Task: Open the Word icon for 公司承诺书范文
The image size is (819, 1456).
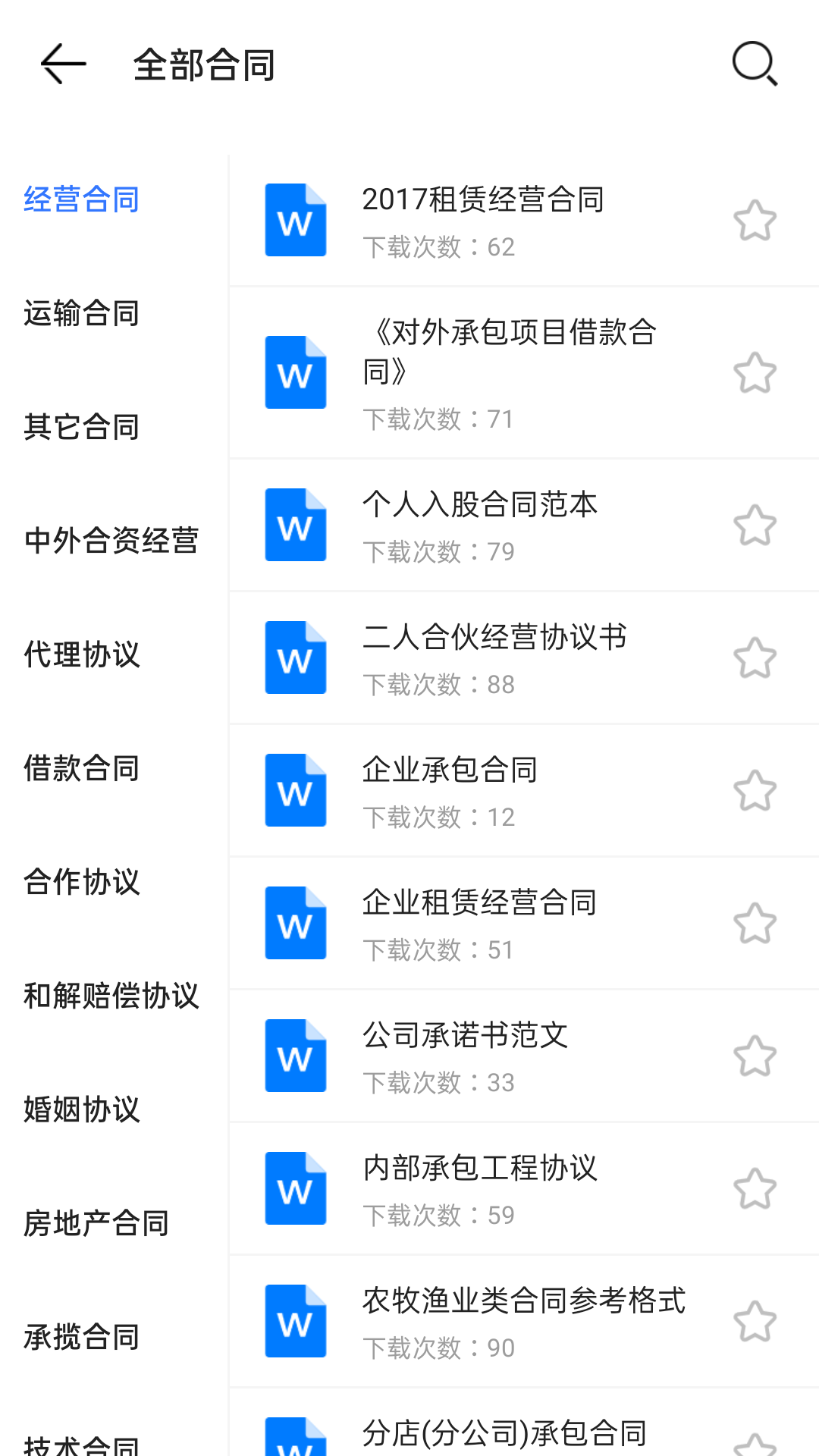Action: coord(295,1055)
